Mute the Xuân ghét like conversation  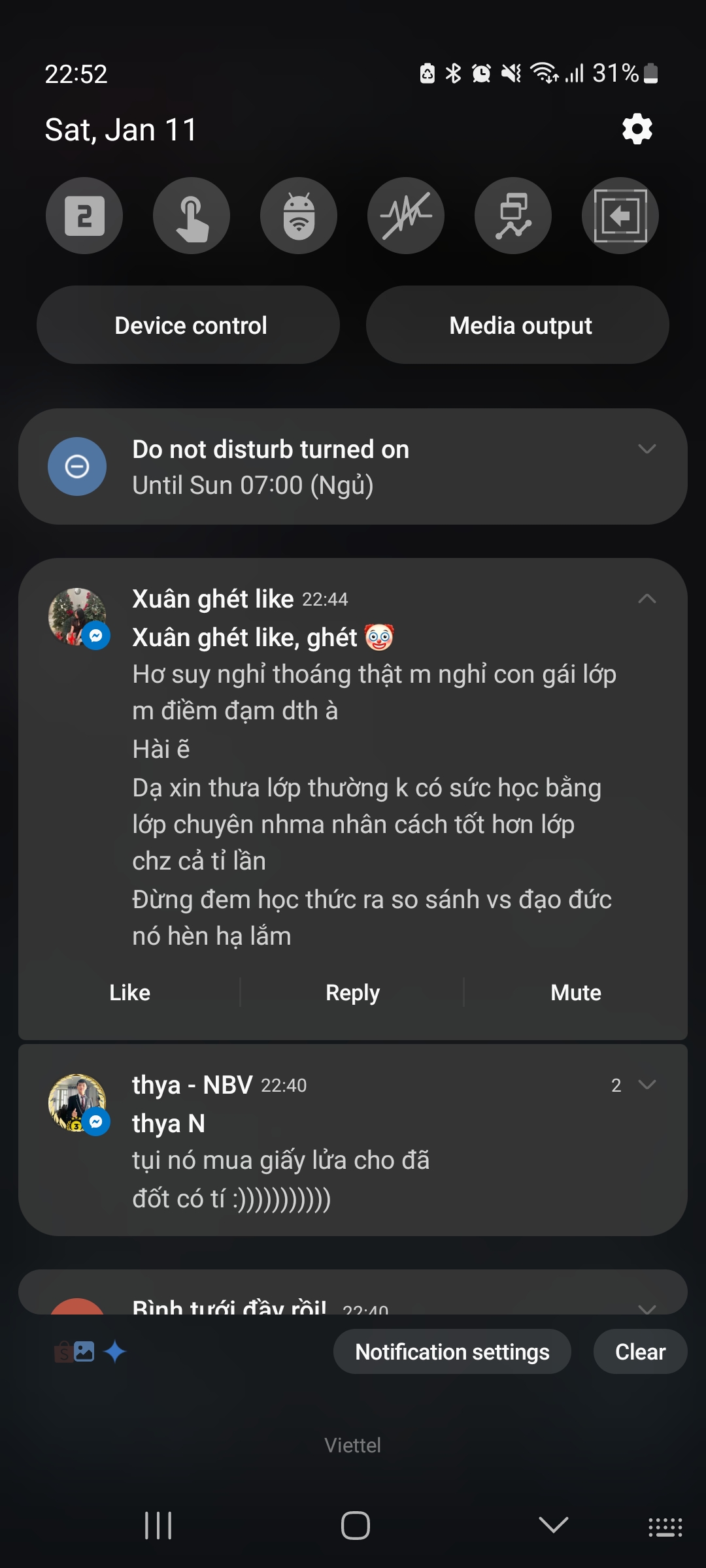click(575, 992)
